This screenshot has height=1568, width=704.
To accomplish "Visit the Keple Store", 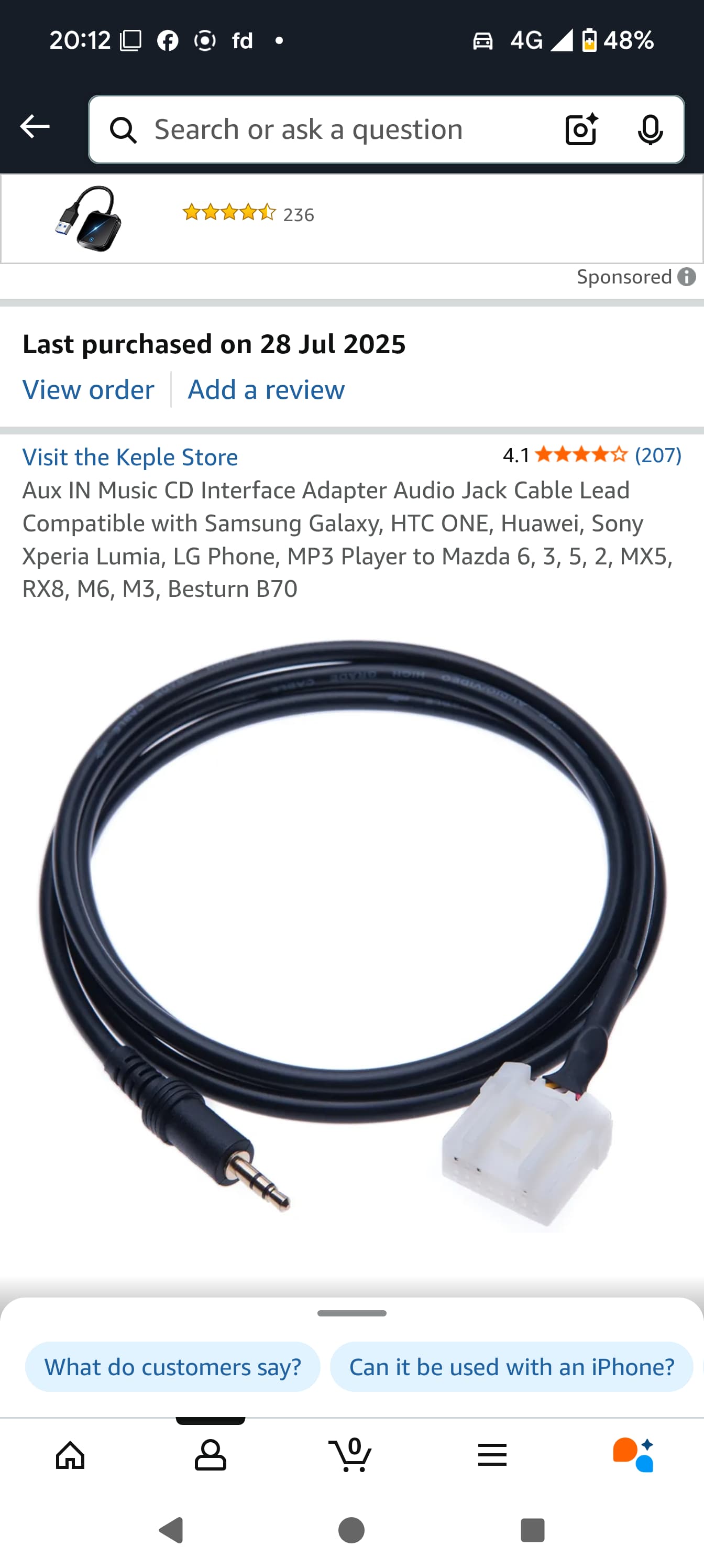I will (130, 457).
